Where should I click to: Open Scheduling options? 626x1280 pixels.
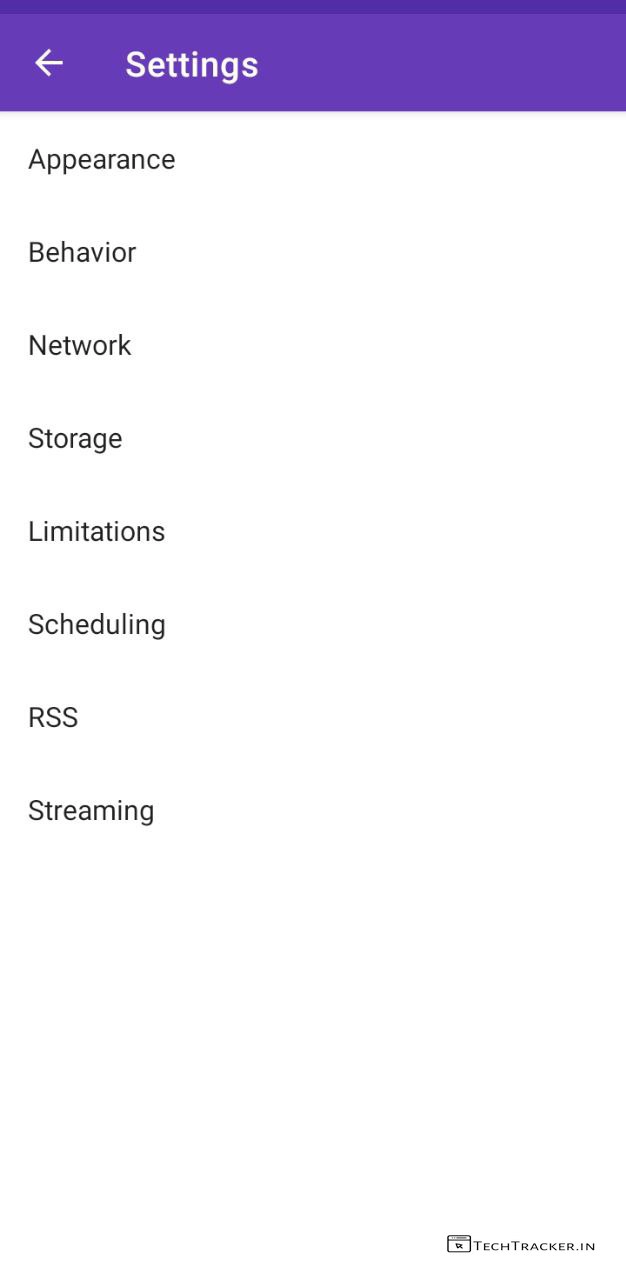click(x=97, y=625)
